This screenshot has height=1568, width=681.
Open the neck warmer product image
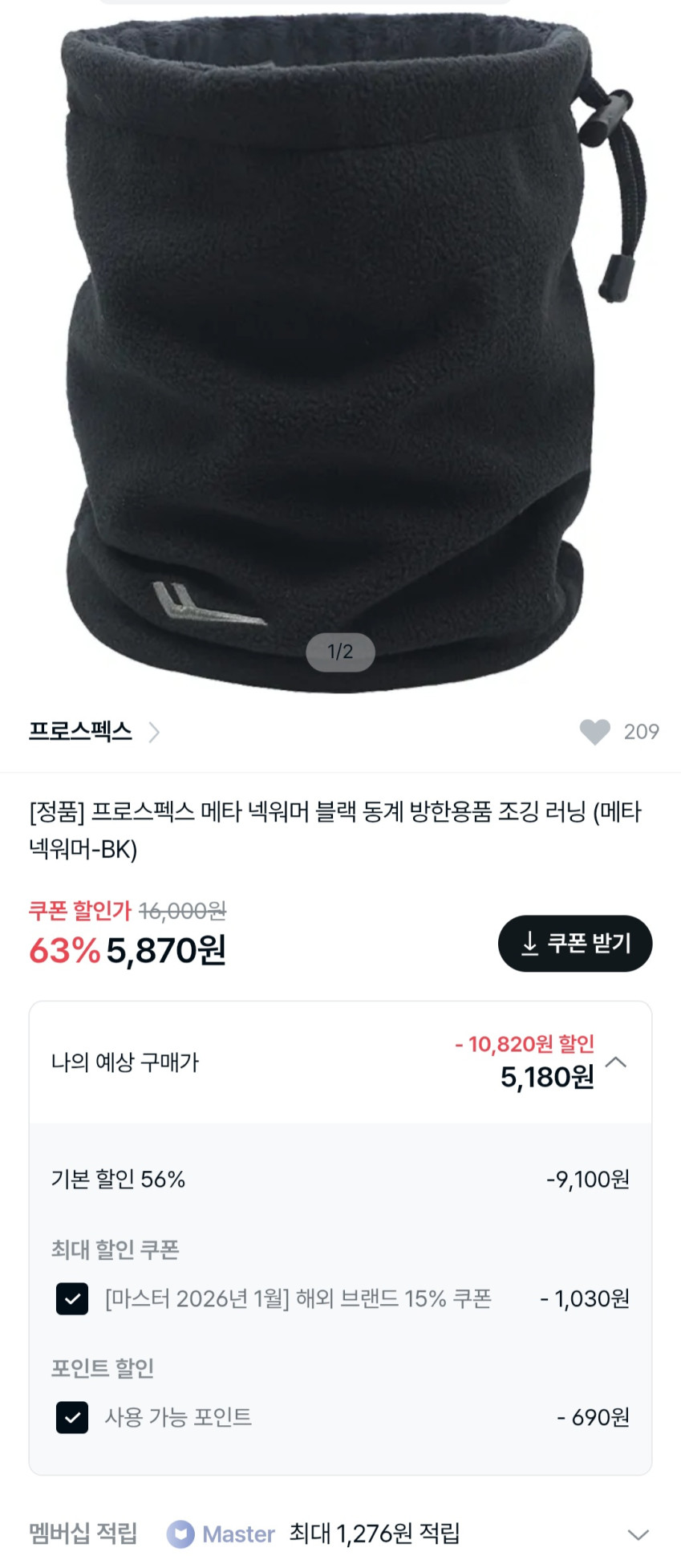340,345
